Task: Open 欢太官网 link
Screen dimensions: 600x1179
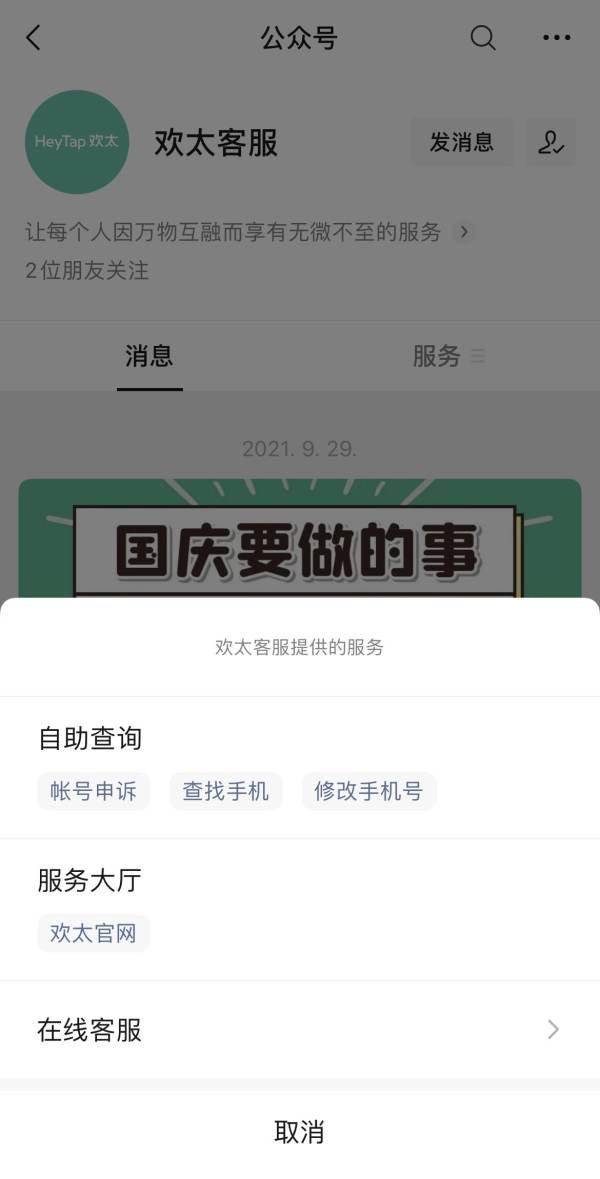Action: (x=94, y=933)
